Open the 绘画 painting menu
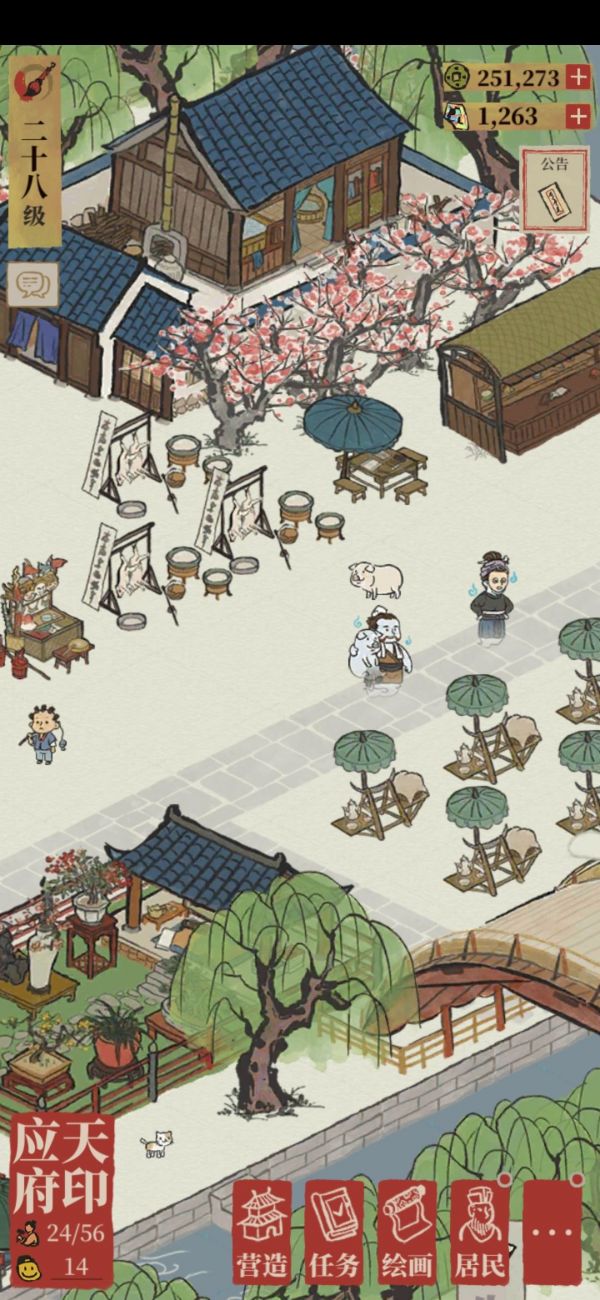This screenshot has height=1300, width=600. pyautogui.click(x=407, y=1233)
